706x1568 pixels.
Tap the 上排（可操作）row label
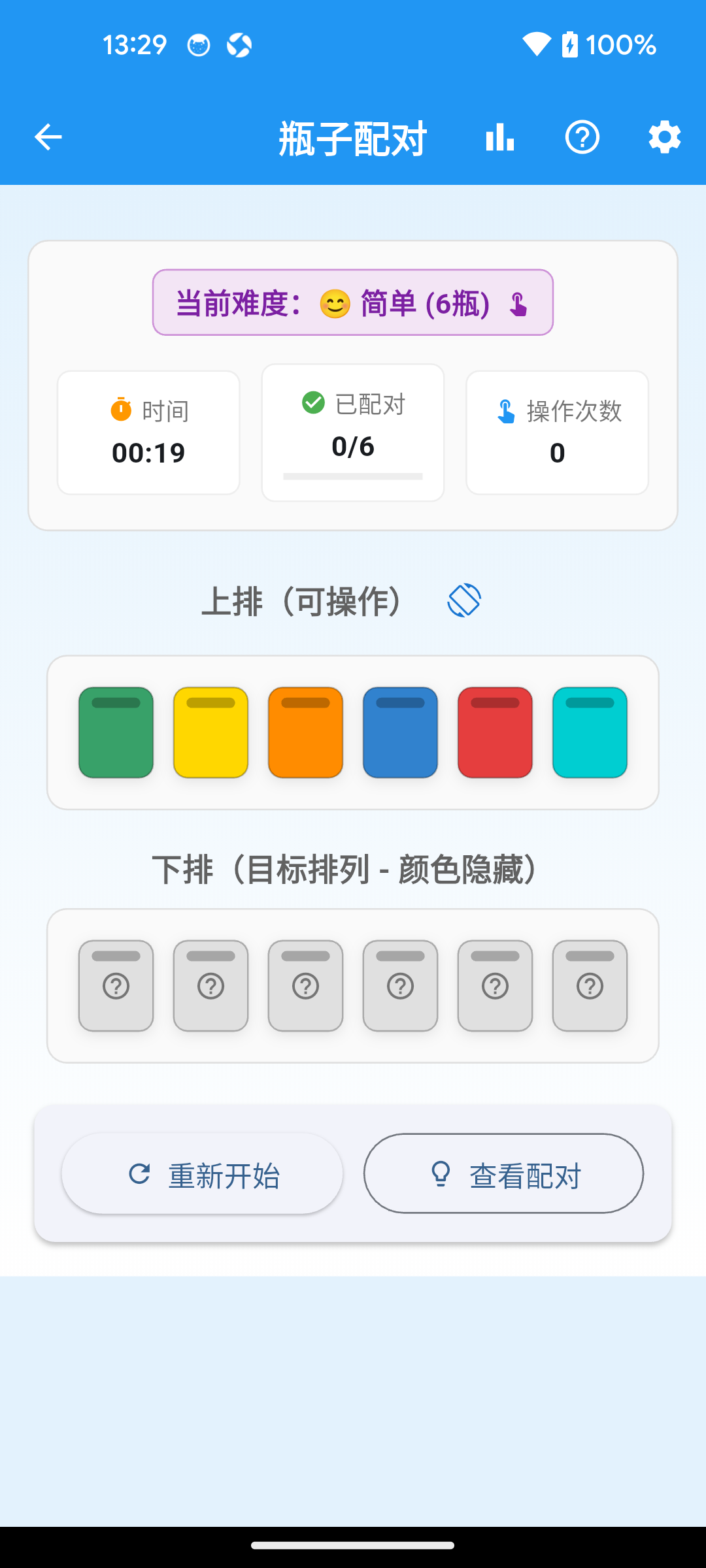[x=305, y=602]
